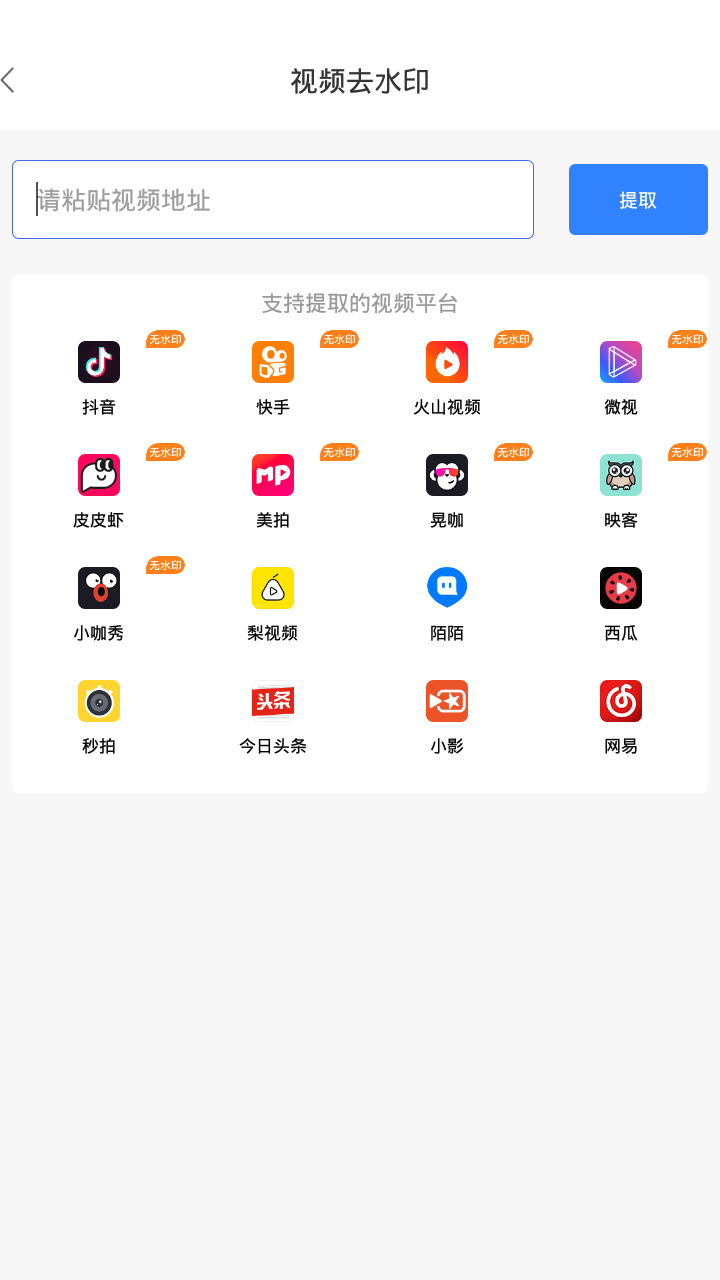Tap the 秒拍 camera icon
Image resolution: width=720 pixels, height=1280 pixels.
pos(99,701)
